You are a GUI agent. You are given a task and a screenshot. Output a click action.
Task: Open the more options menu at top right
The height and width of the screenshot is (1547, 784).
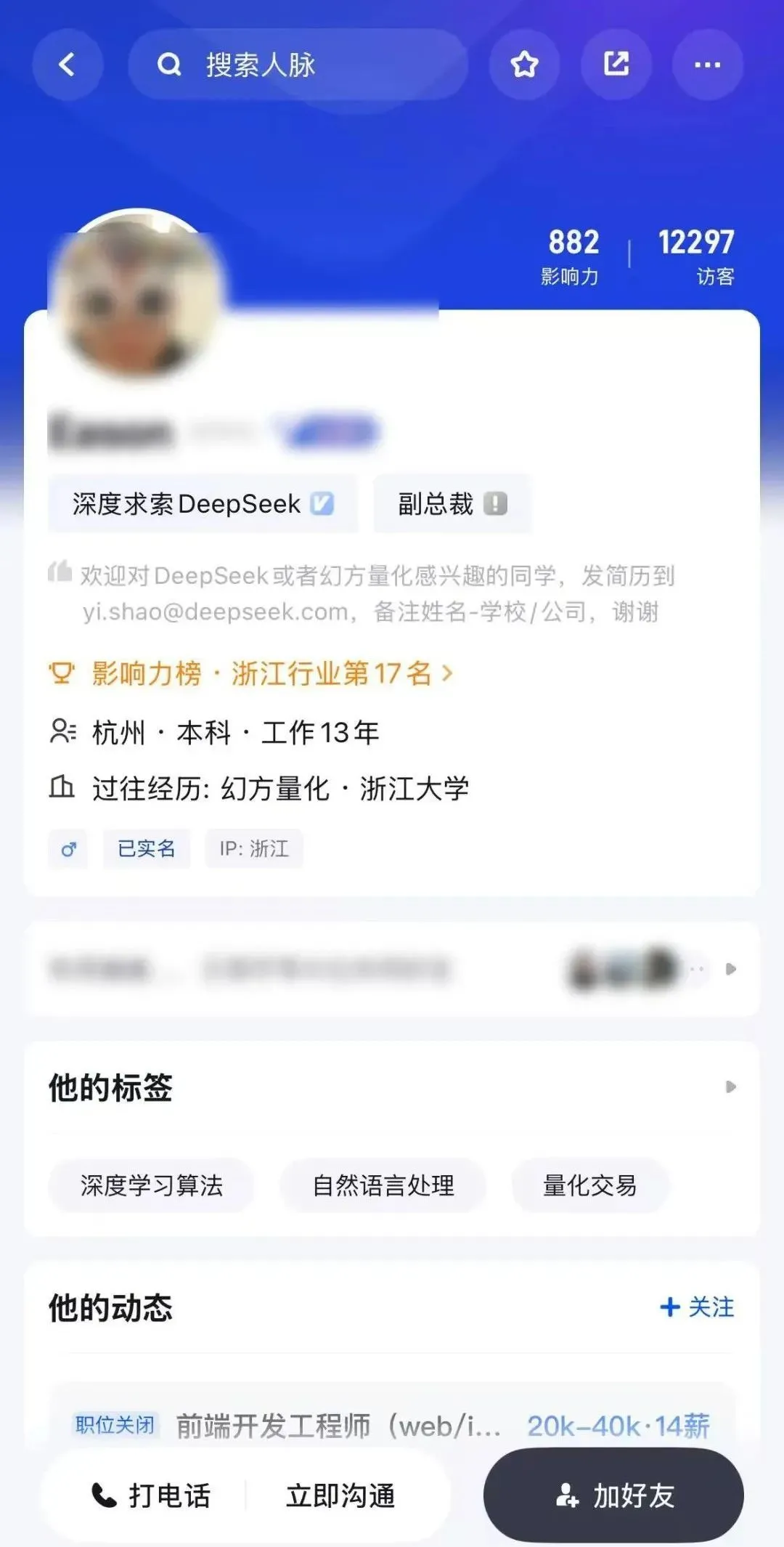(706, 65)
